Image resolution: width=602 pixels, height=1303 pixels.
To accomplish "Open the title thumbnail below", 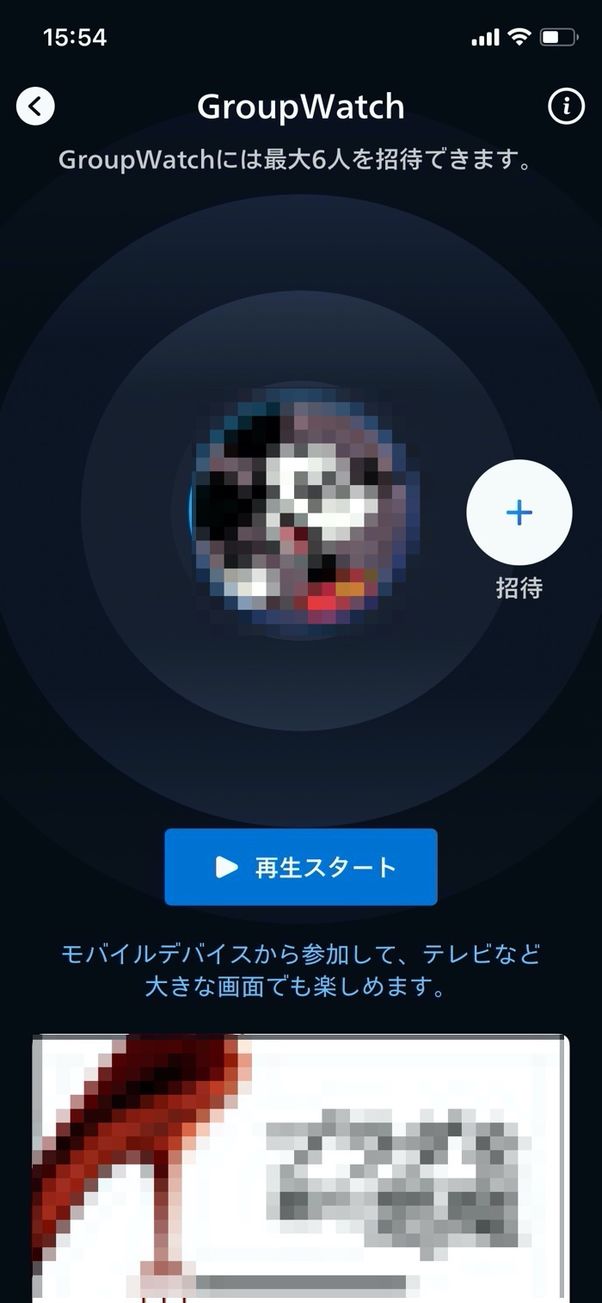I will pyautogui.click(x=300, y=1168).
